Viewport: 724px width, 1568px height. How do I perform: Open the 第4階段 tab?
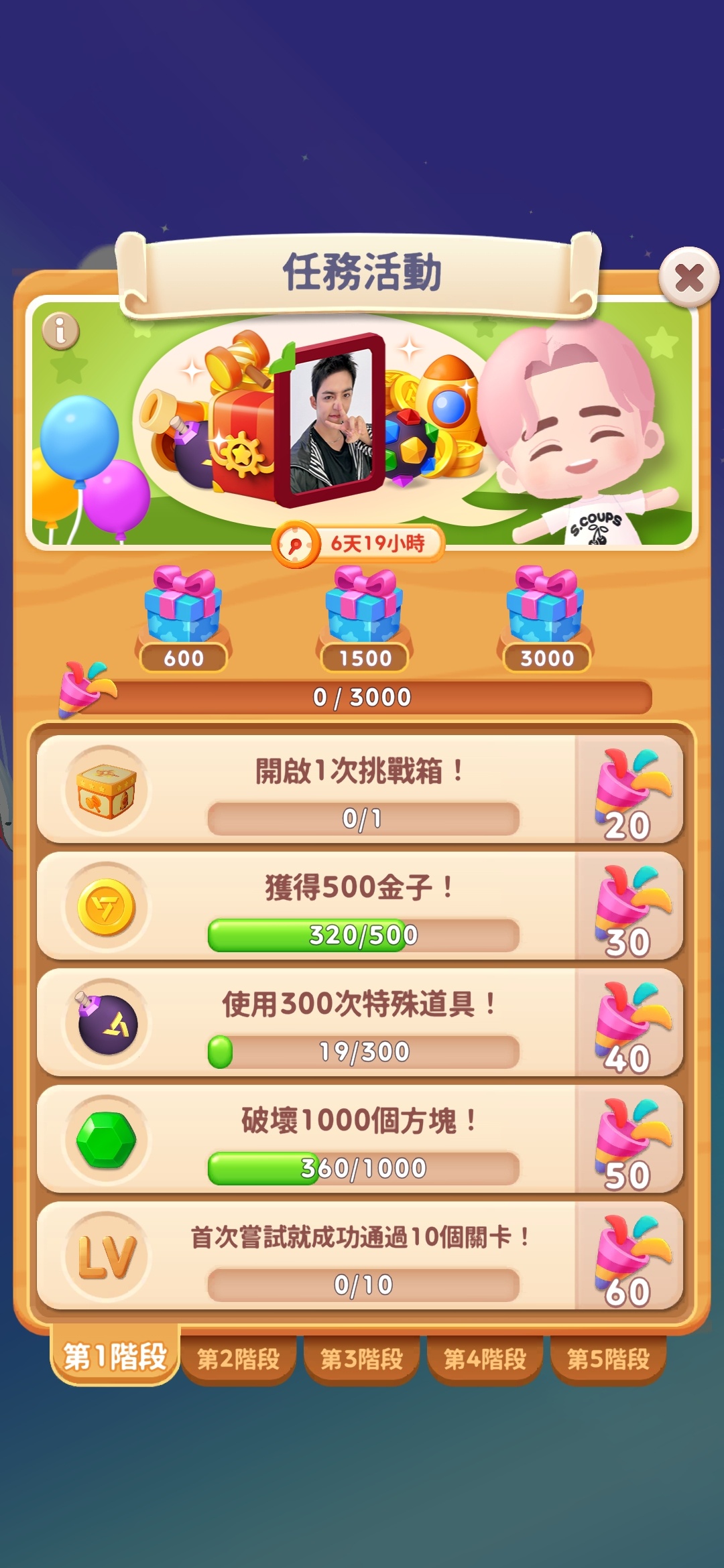click(485, 1359)
